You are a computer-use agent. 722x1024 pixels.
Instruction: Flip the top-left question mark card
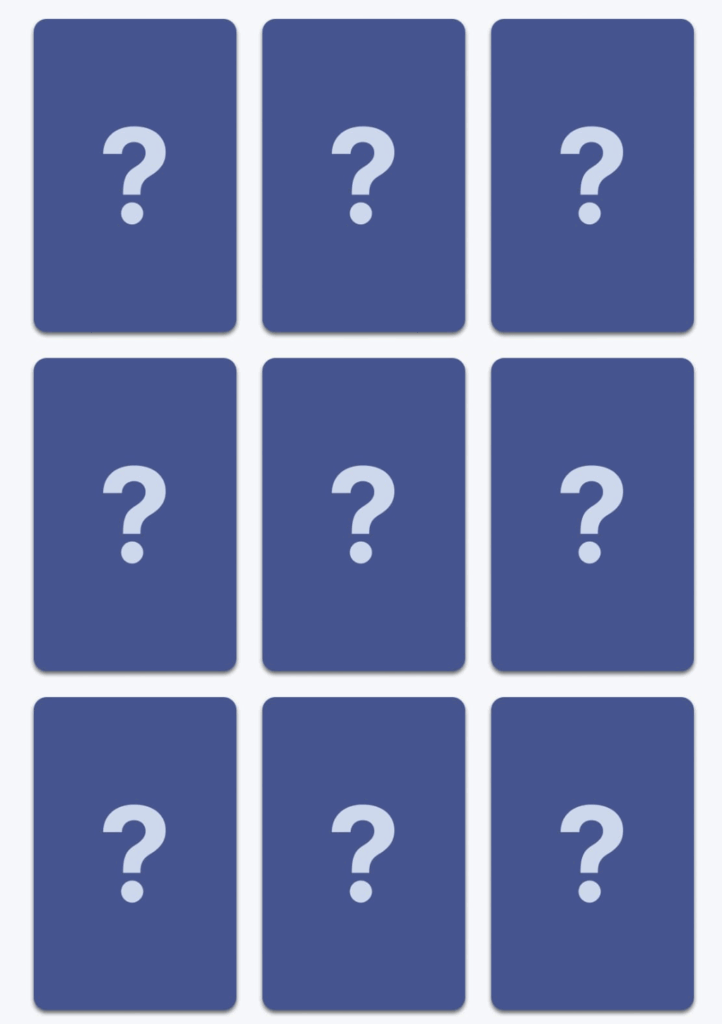pyautogui.click(x=135, y=175)
